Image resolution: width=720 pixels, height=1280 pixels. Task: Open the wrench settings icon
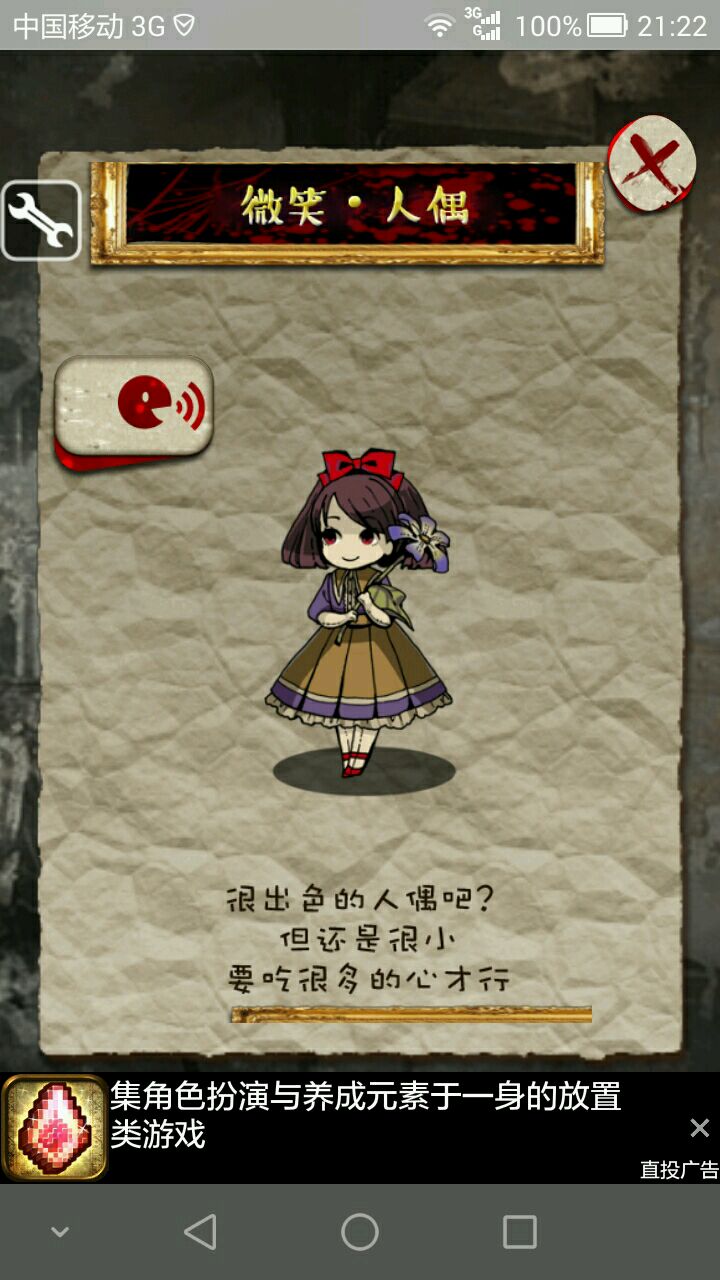coord(41,220)
